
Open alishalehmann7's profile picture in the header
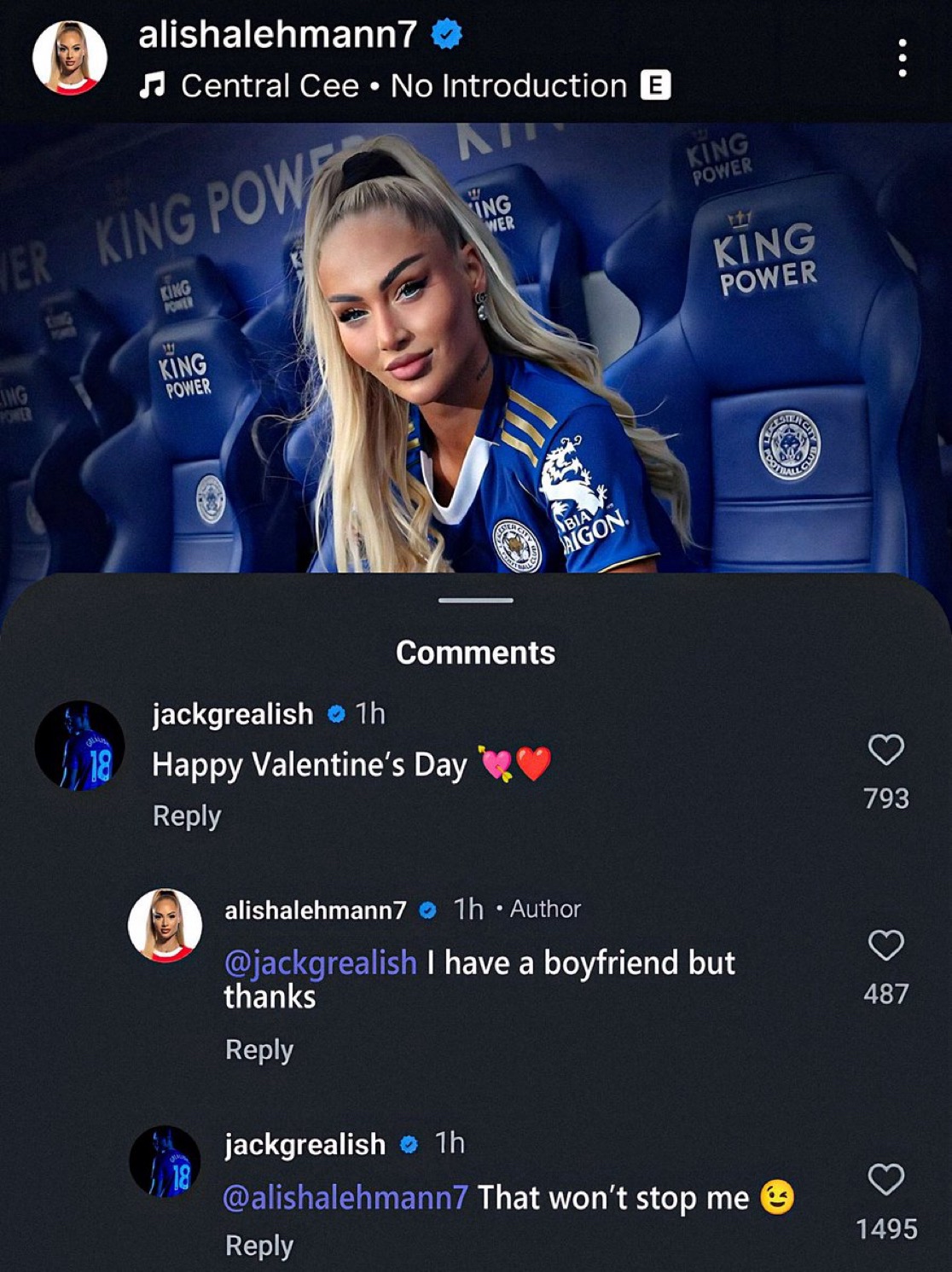(x=70, y=57)
